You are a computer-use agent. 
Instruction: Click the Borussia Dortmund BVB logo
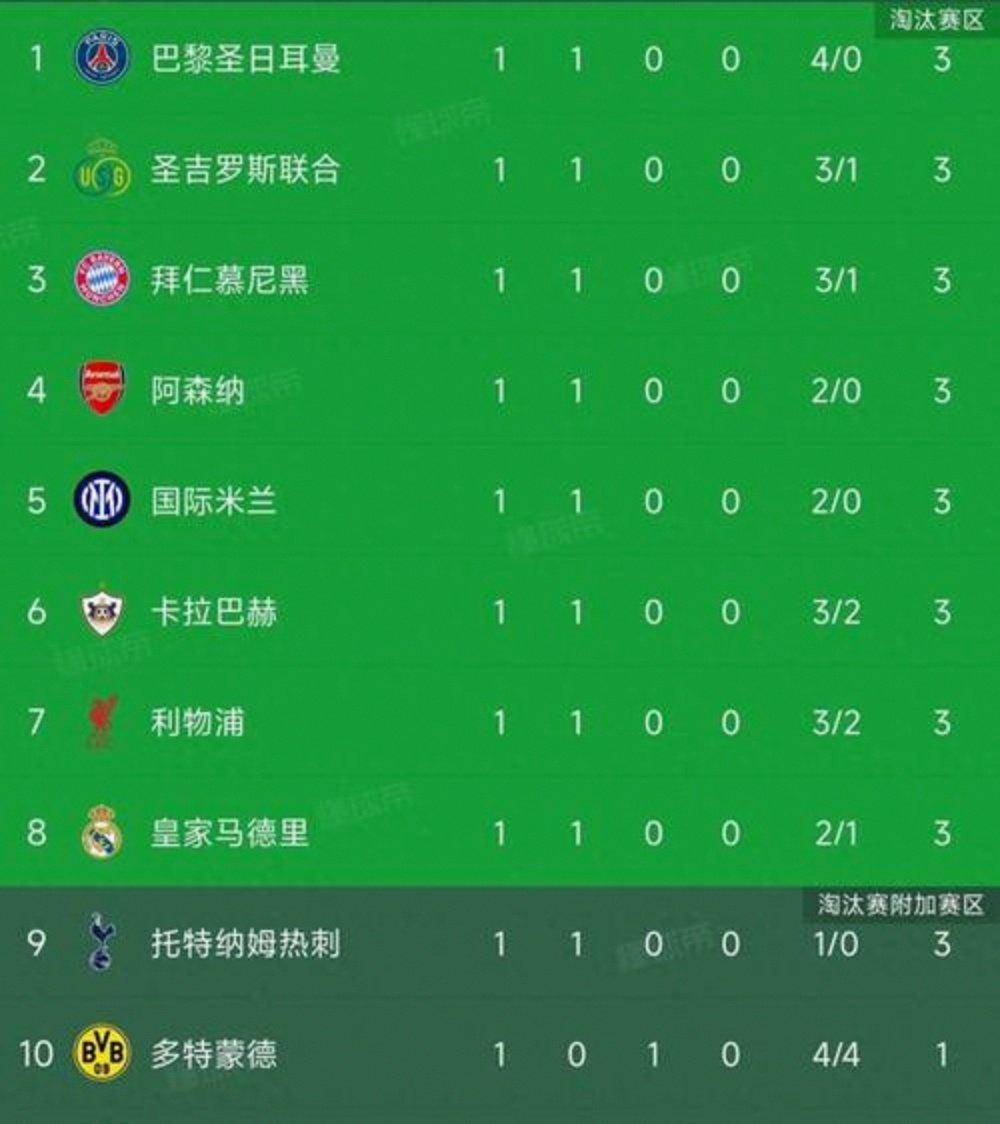point(100,1053)
